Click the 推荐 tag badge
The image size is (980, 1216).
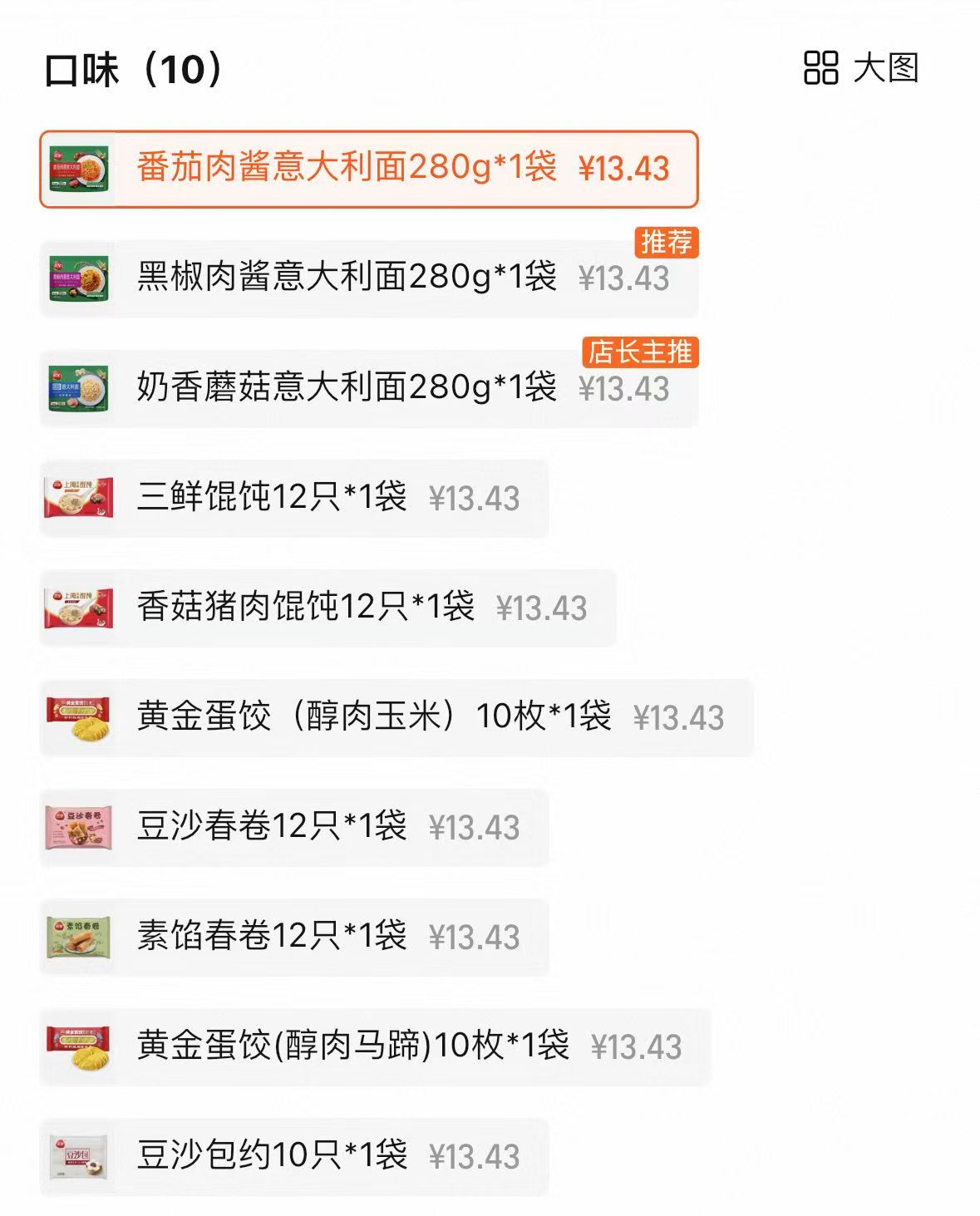tap(667, 243)
